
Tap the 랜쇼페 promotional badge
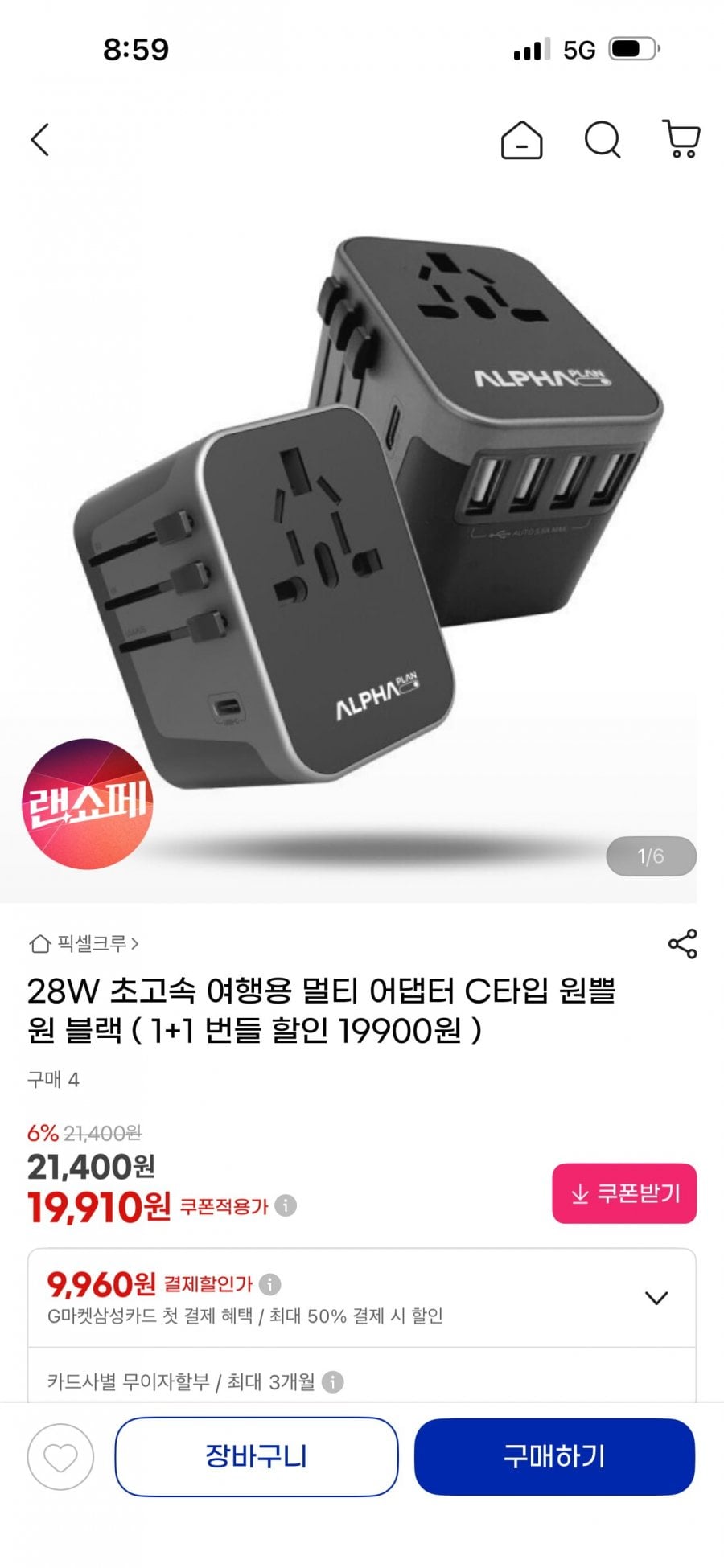pyautogui.click(x=90, y=804)
